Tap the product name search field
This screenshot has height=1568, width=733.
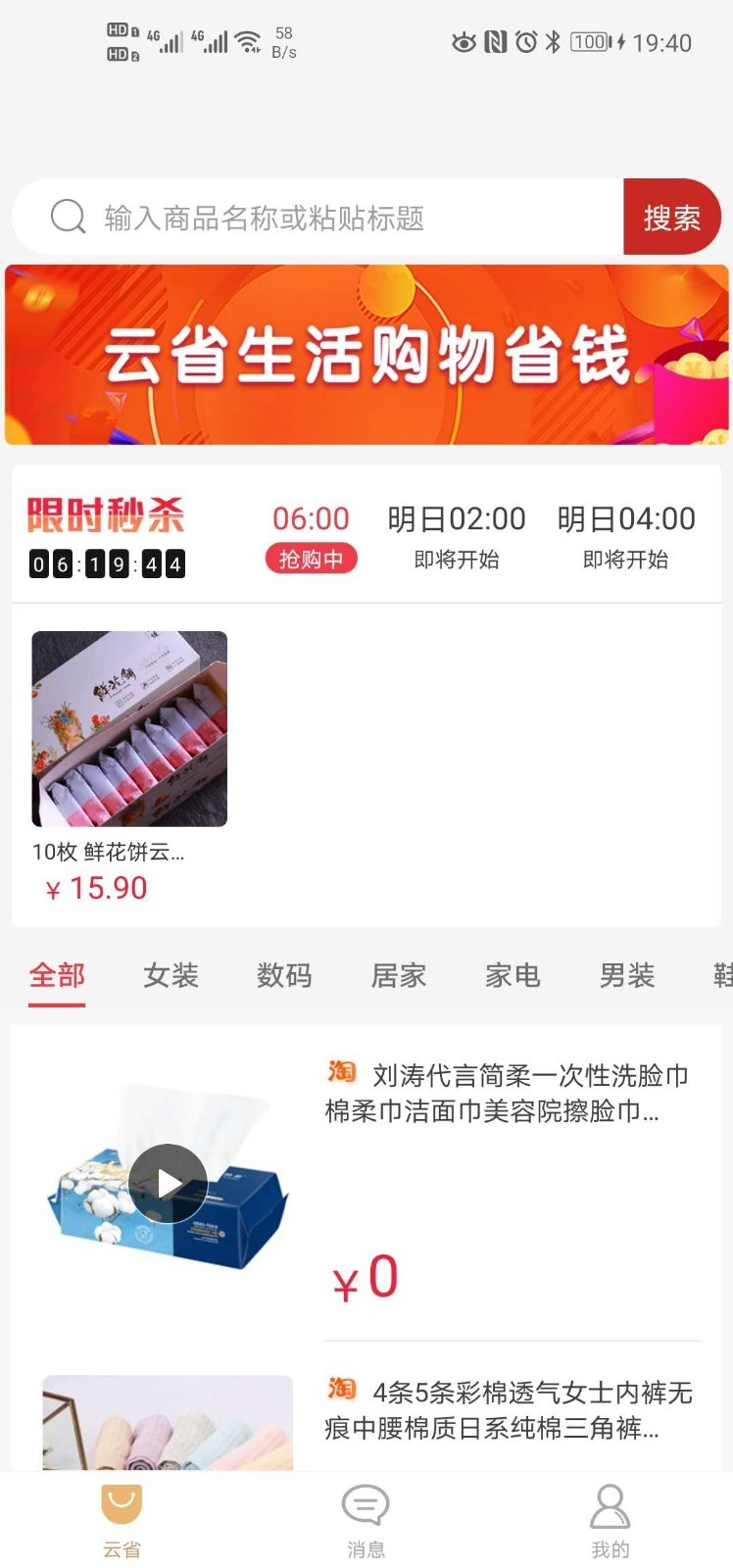[x=323, y=218]
